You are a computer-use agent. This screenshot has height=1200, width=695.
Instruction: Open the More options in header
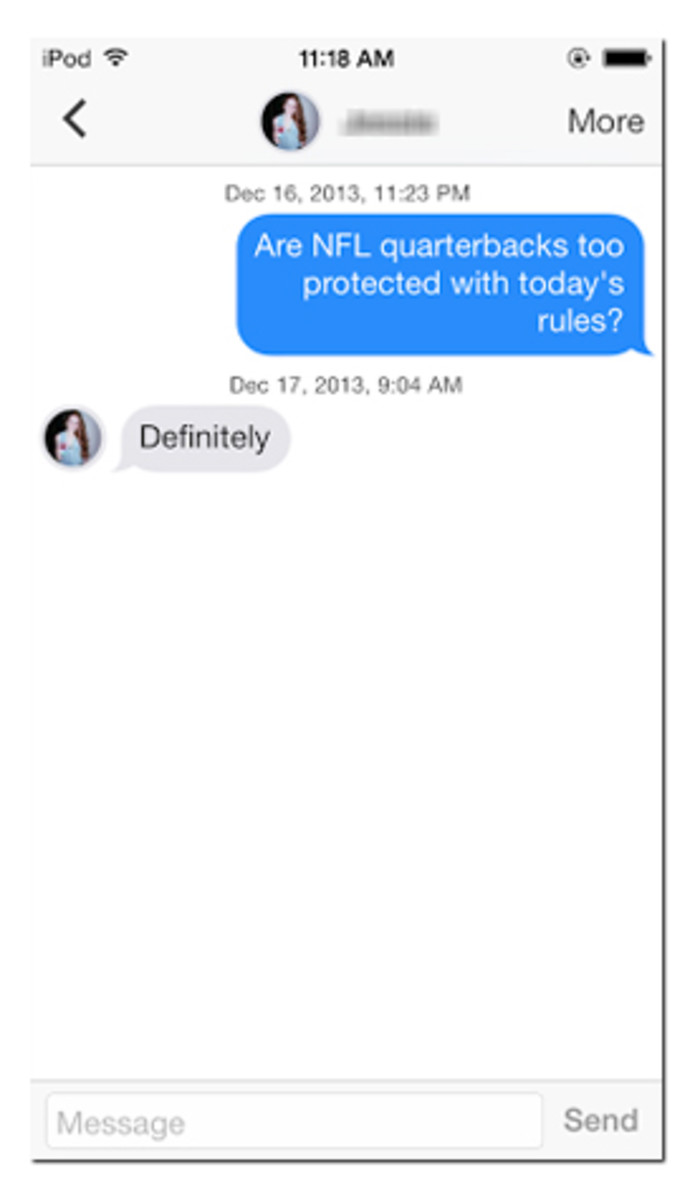pyautogui.click(x=606, y=121)
